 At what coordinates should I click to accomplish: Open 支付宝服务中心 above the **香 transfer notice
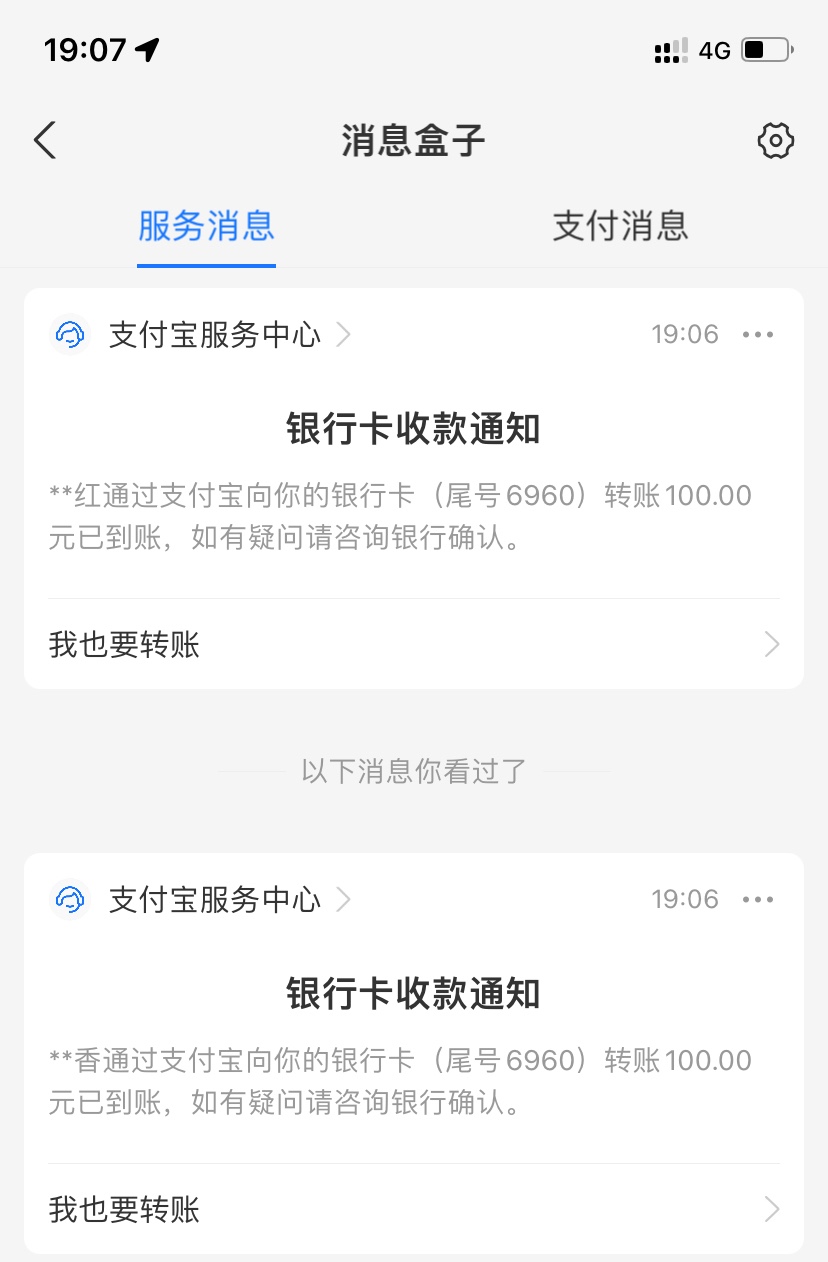(x=214, y=900)
